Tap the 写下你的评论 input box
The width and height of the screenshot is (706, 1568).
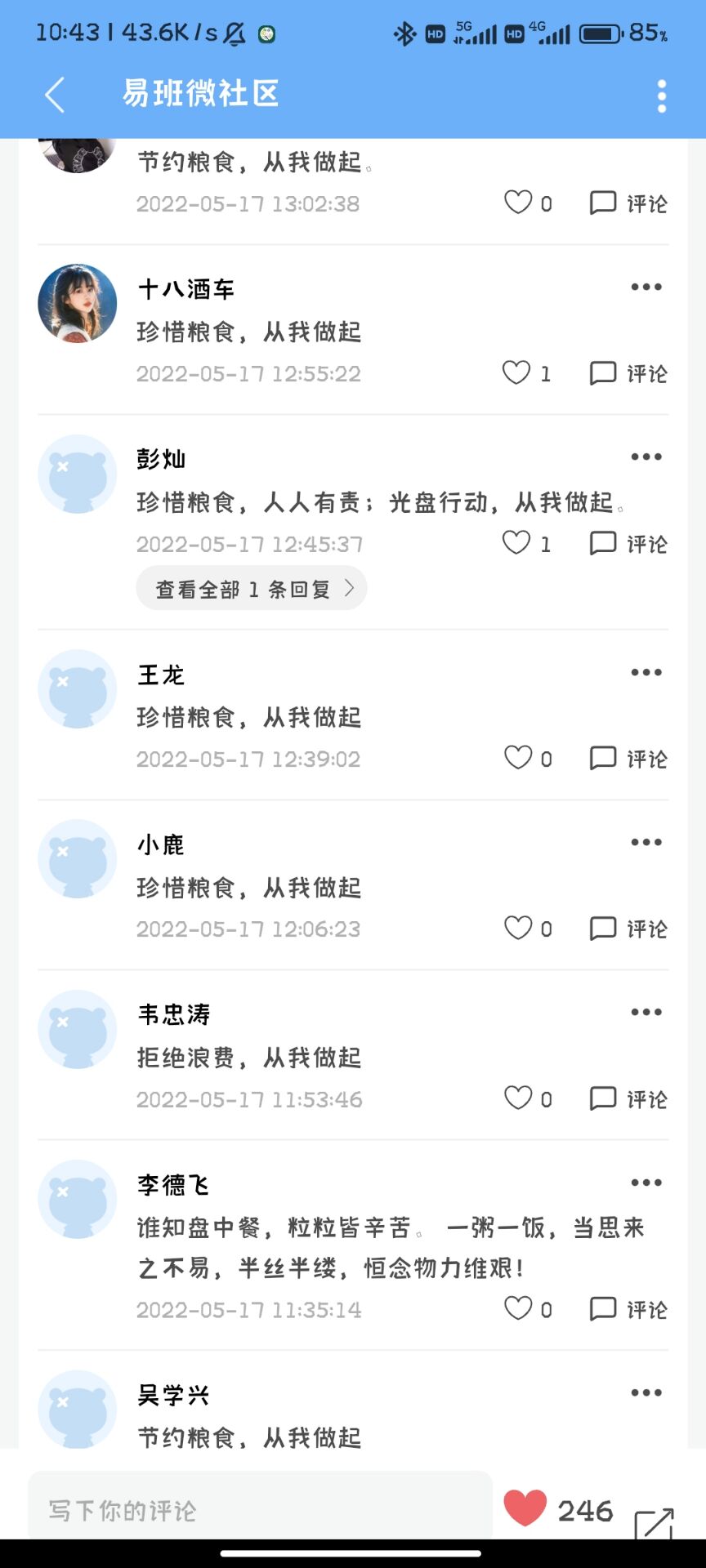click(260, 1509)
